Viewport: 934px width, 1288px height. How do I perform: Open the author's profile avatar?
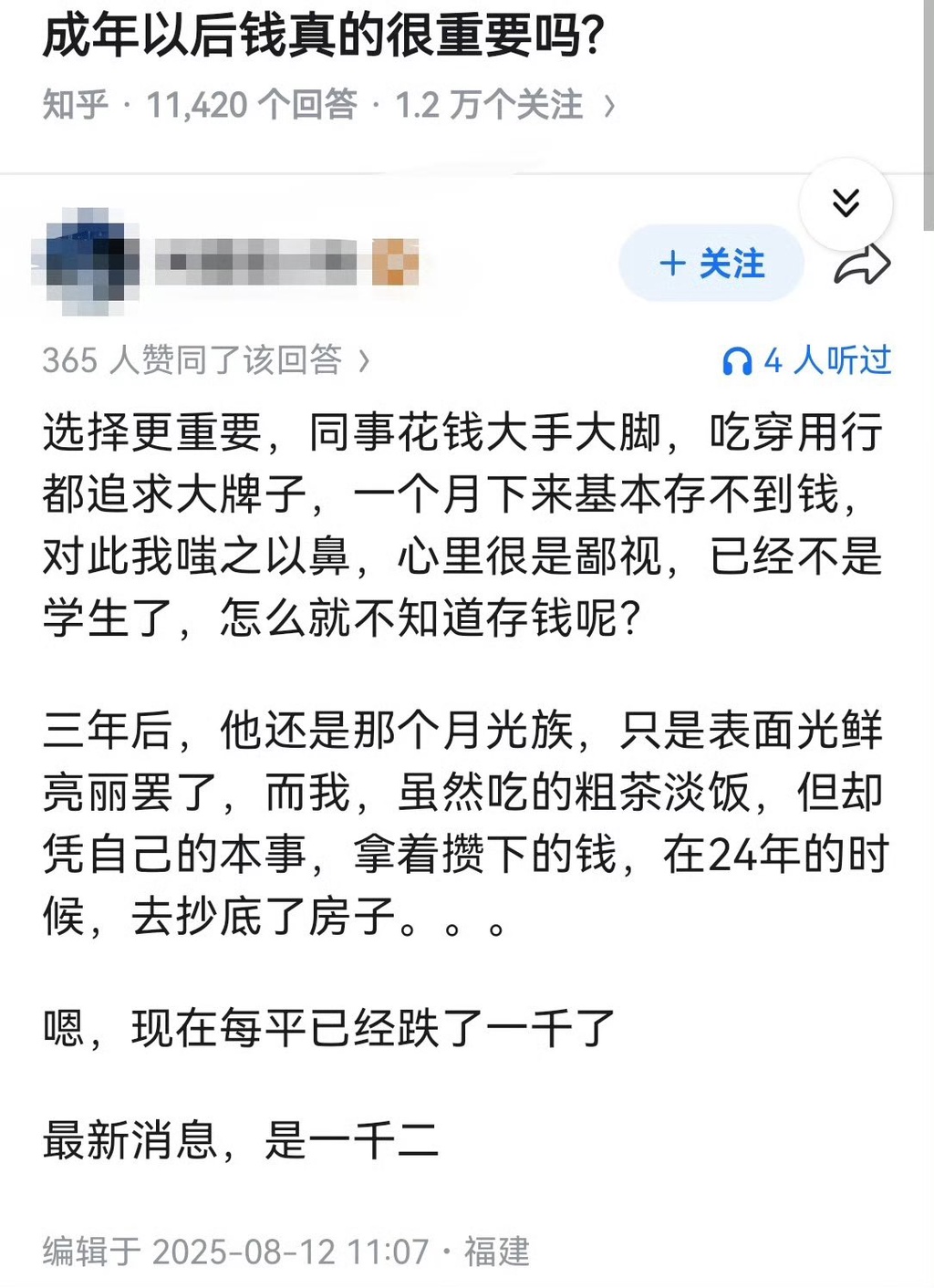[x=88, y=262]
